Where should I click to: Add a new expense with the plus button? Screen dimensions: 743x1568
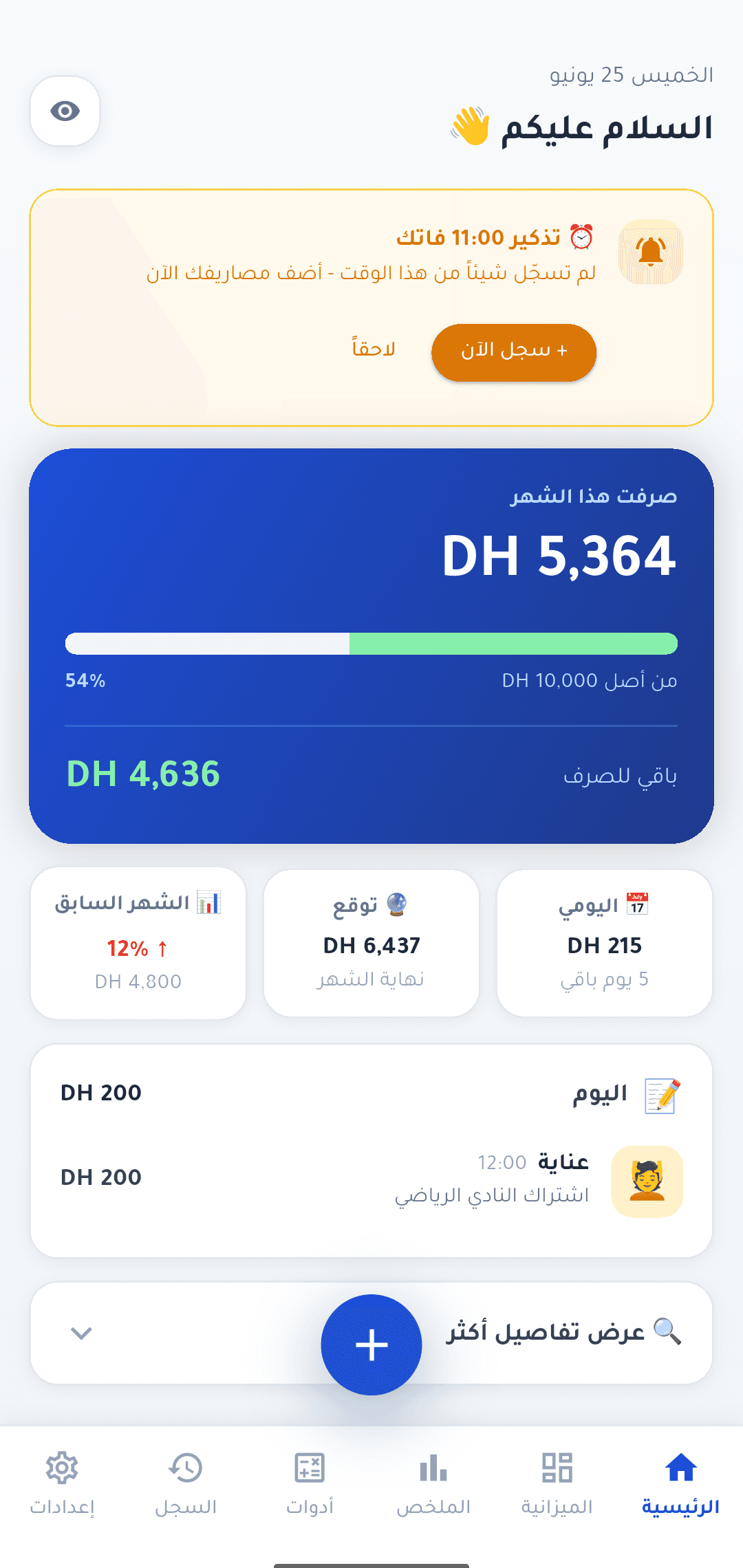tap(371, 1344)
